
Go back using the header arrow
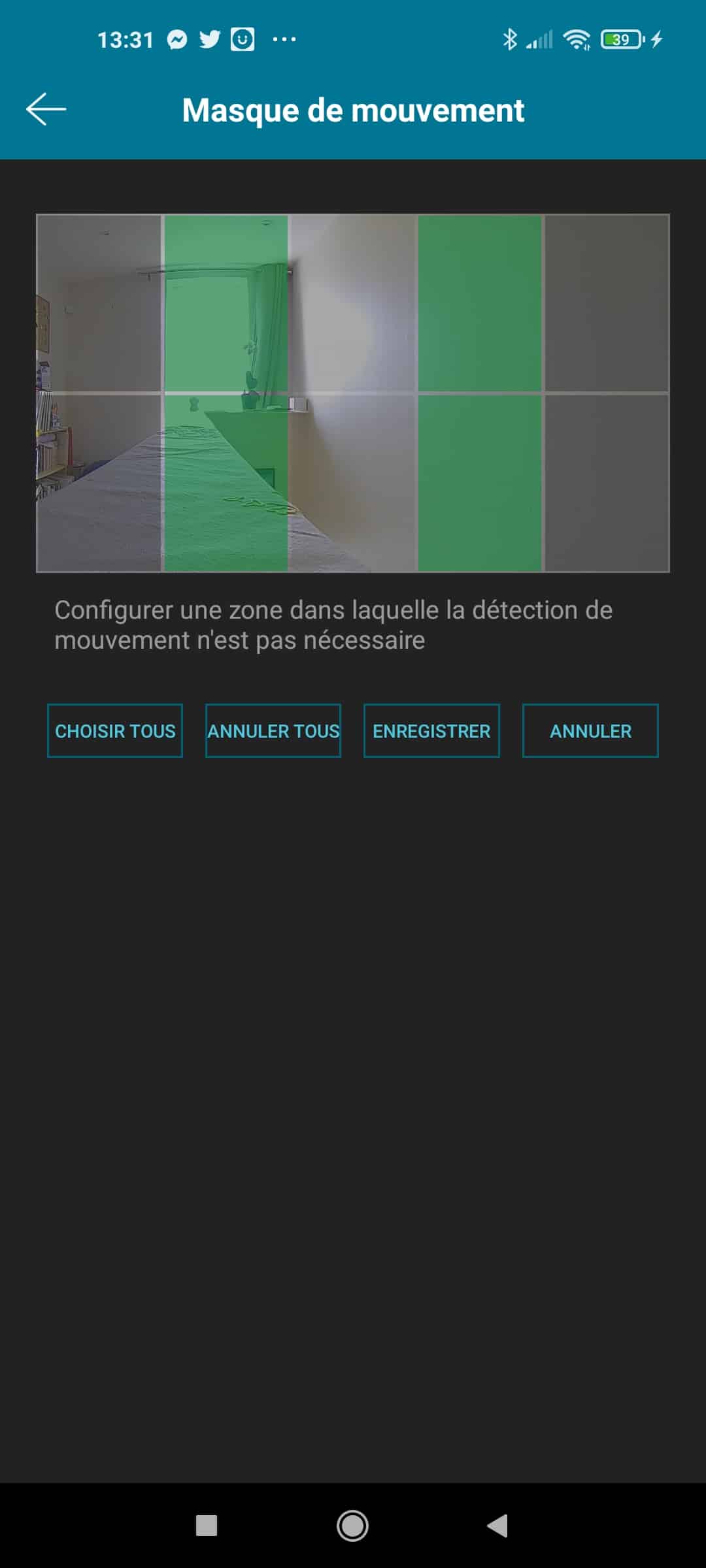click(46, 109)
